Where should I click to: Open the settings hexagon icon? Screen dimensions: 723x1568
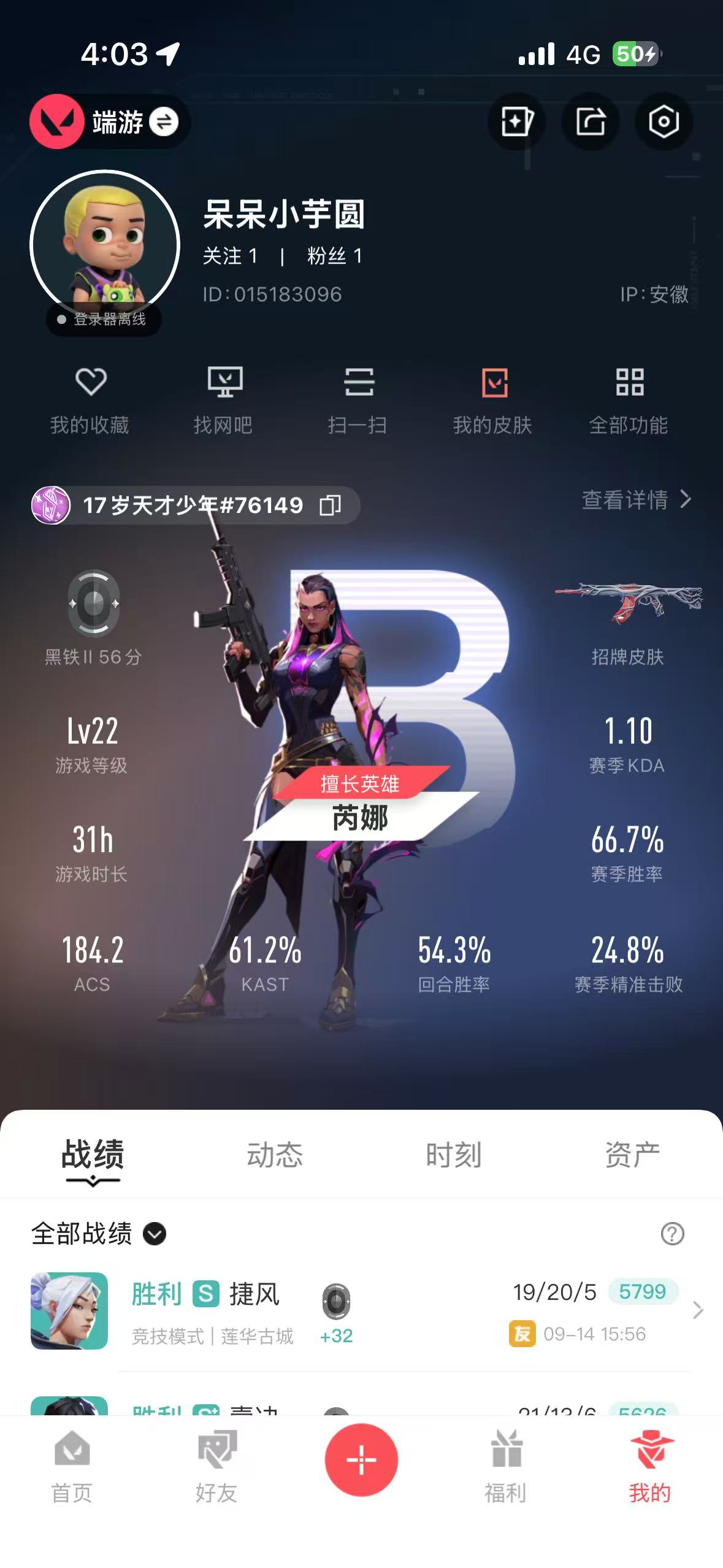tap(664, 121)
